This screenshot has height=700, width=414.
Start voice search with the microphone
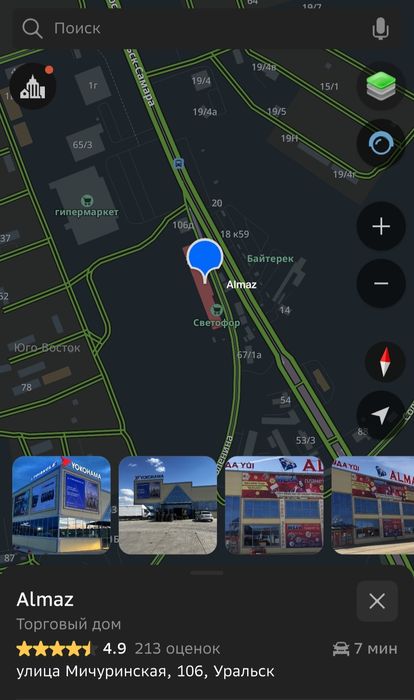[381, 29]
